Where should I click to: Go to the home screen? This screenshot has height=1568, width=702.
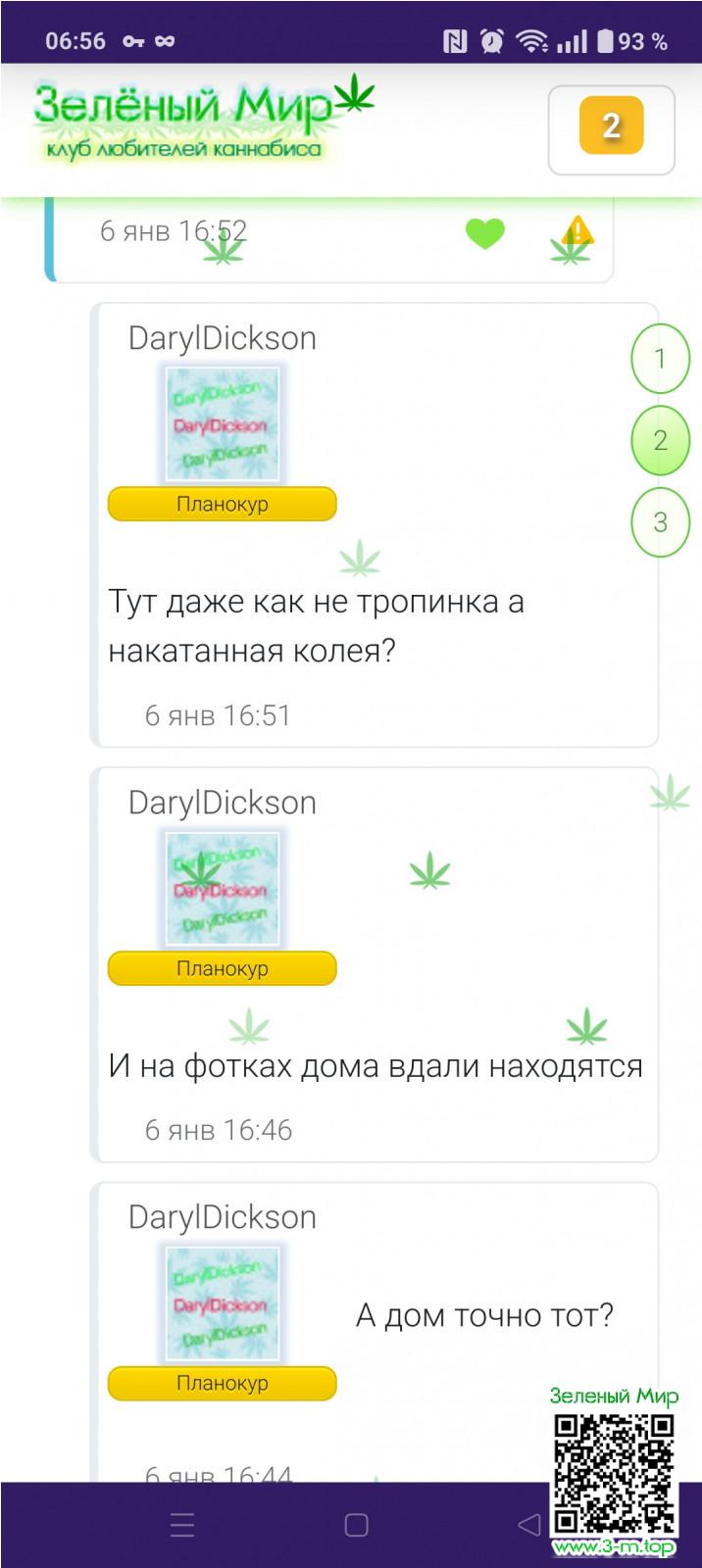point(357,1525)
